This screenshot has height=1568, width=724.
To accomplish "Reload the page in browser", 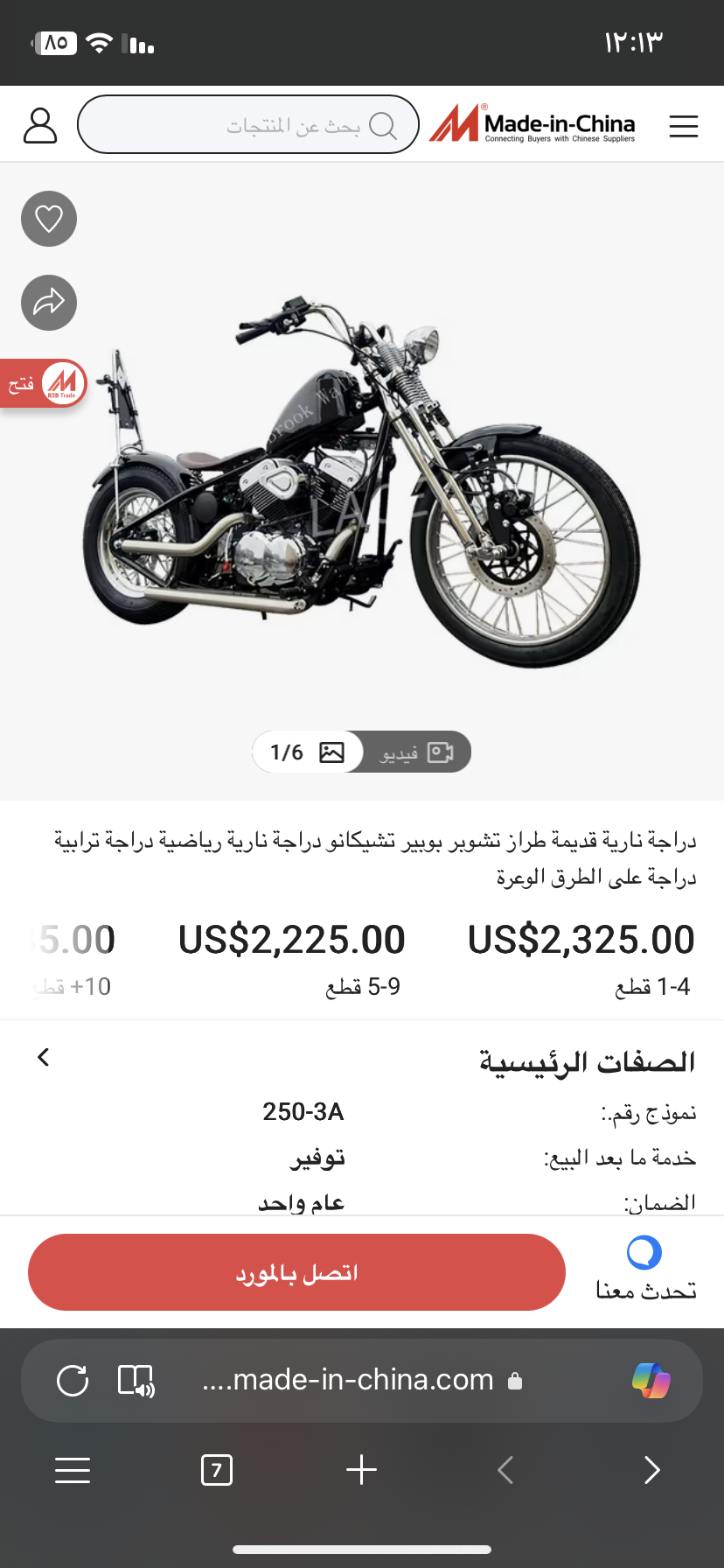I will tap(73, 1381).
